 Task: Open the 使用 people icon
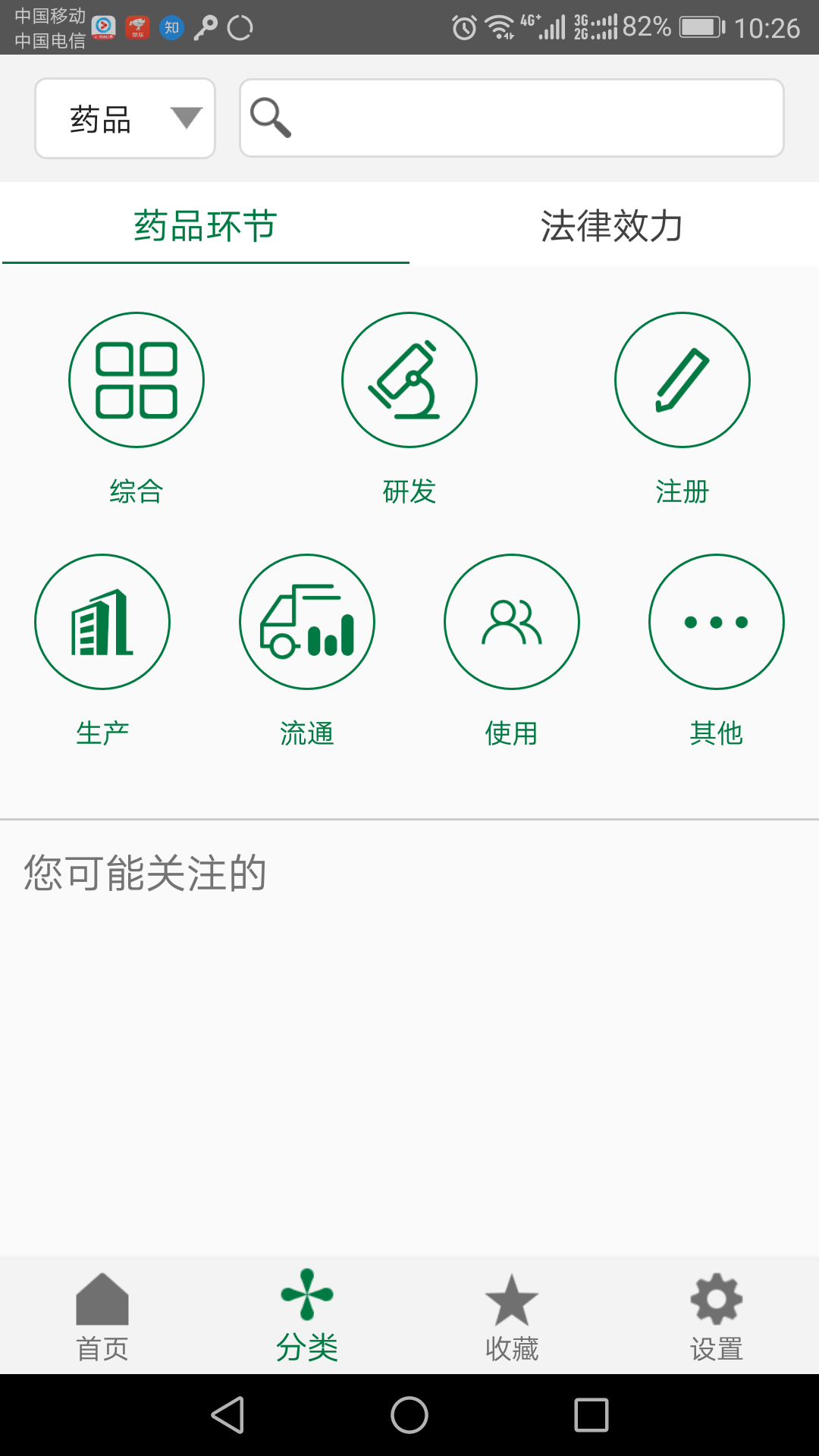coord(511,621)
